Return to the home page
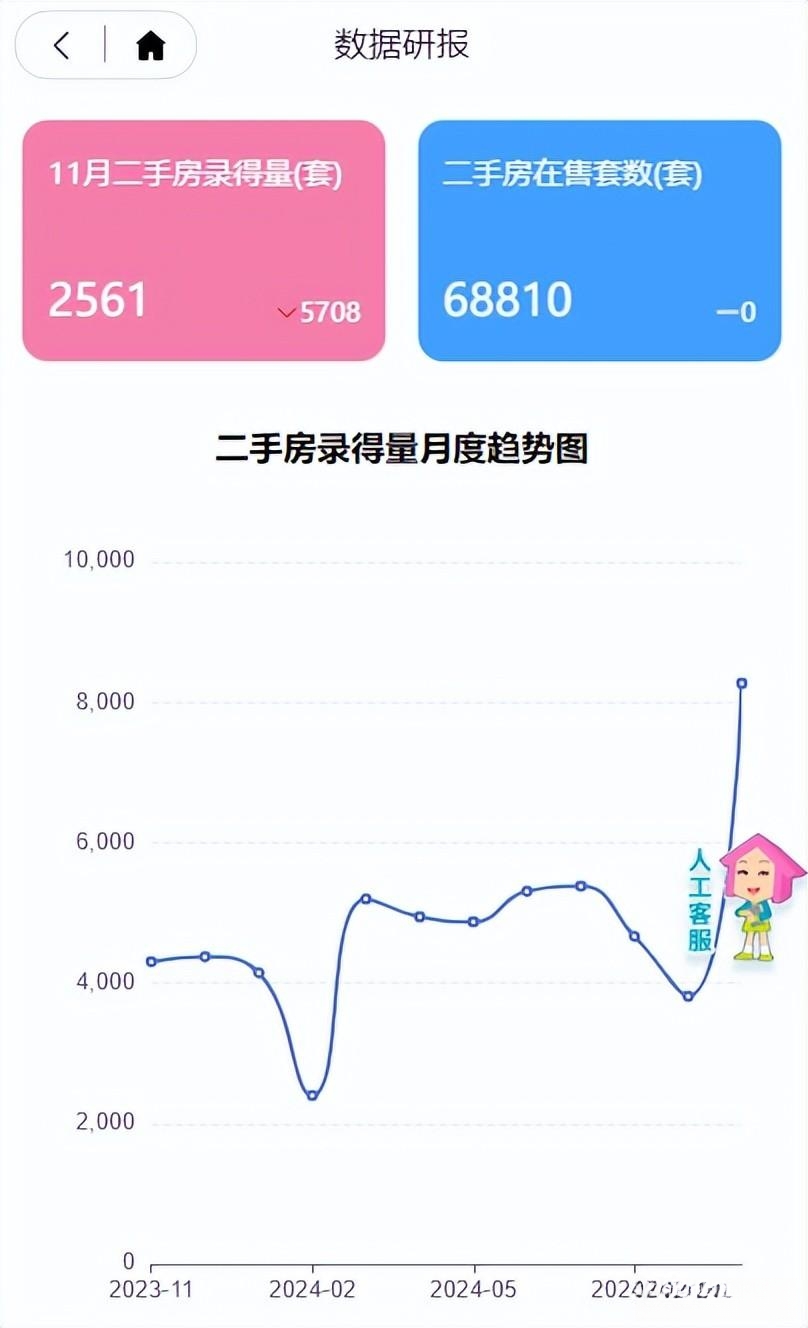 coord(151,45)
